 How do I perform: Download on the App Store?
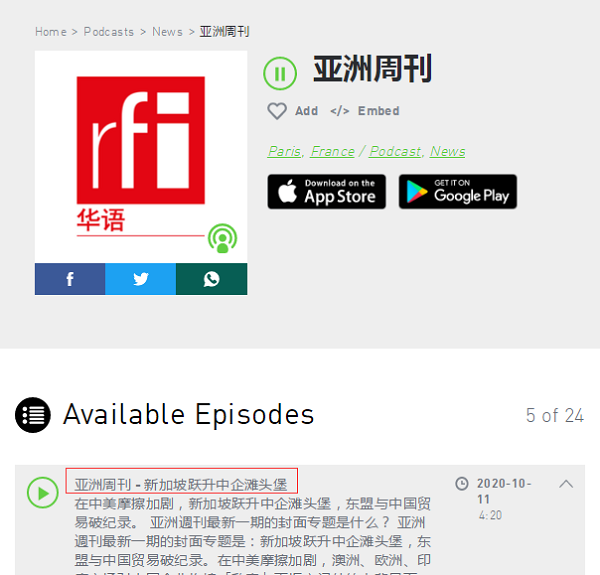coord(326,191)
